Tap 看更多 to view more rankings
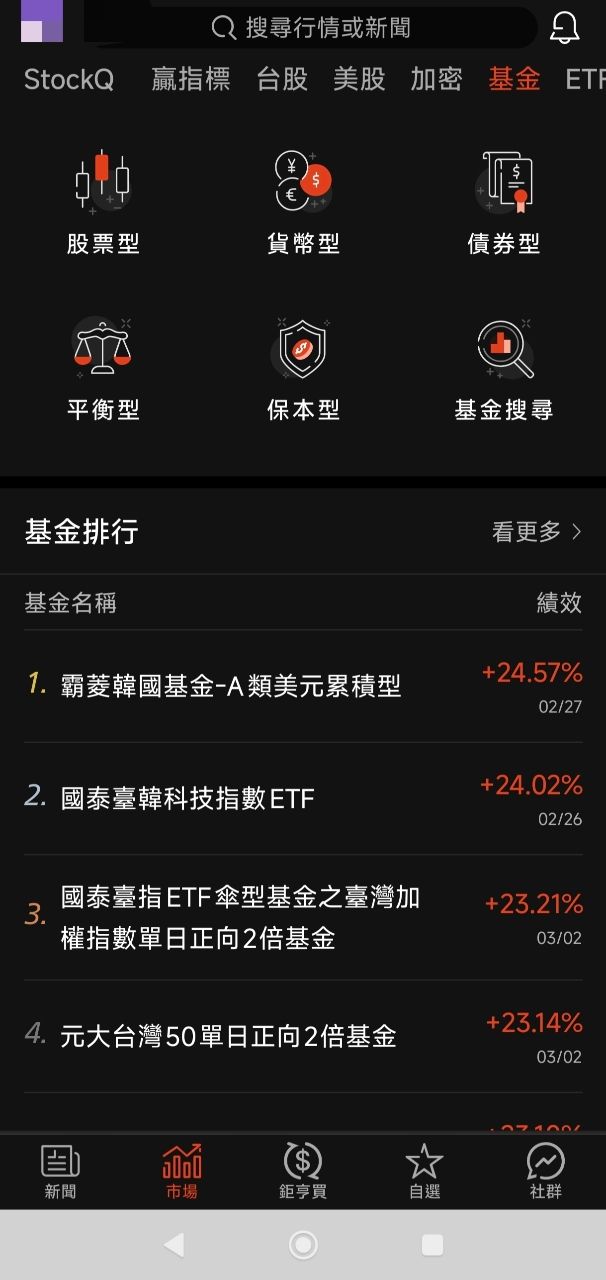Screen dimensions: 606x1280 pos(536,532)
